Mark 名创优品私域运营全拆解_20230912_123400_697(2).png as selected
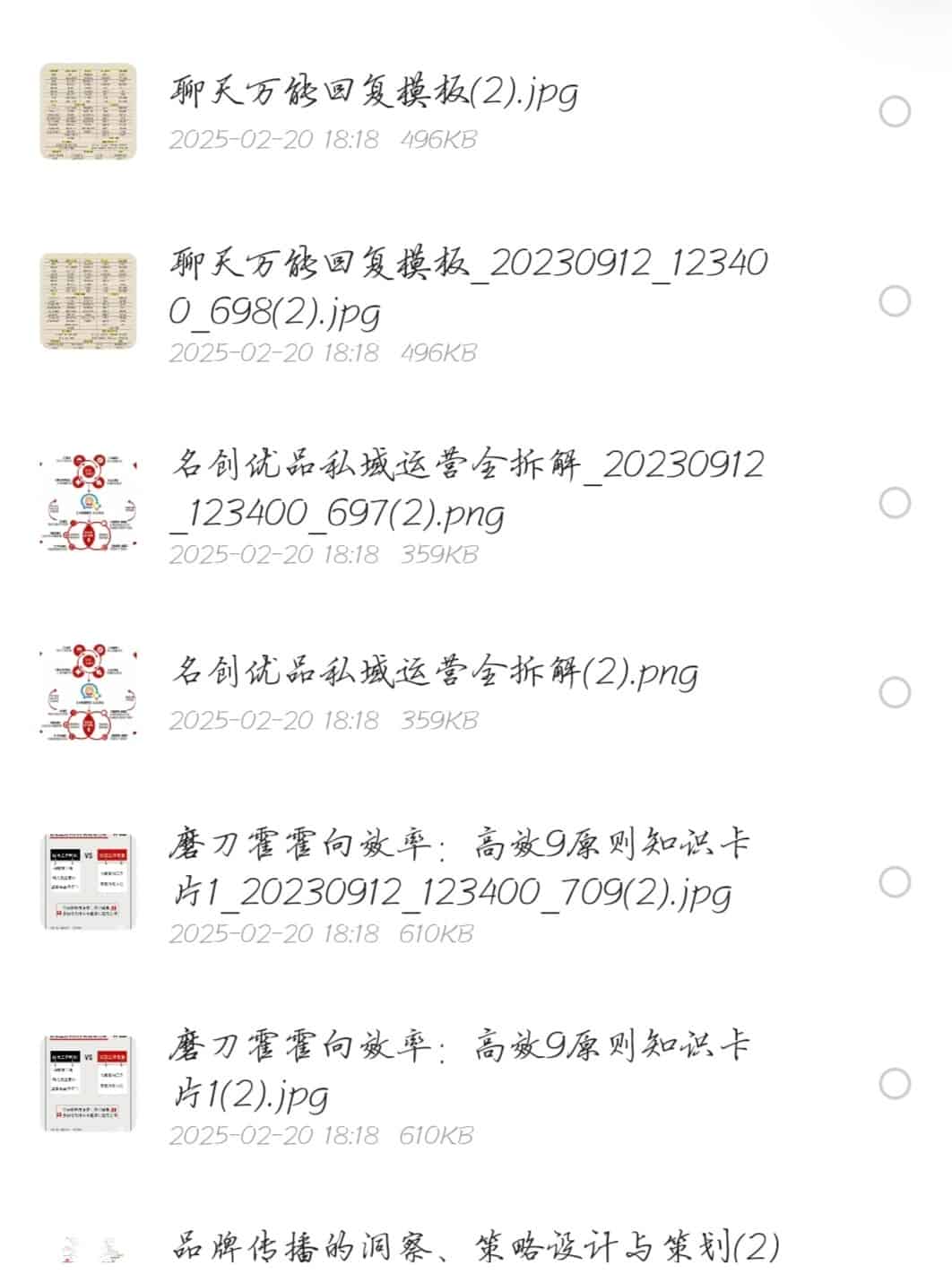The height and width of the screenshot is (1274, 952). 895,503
